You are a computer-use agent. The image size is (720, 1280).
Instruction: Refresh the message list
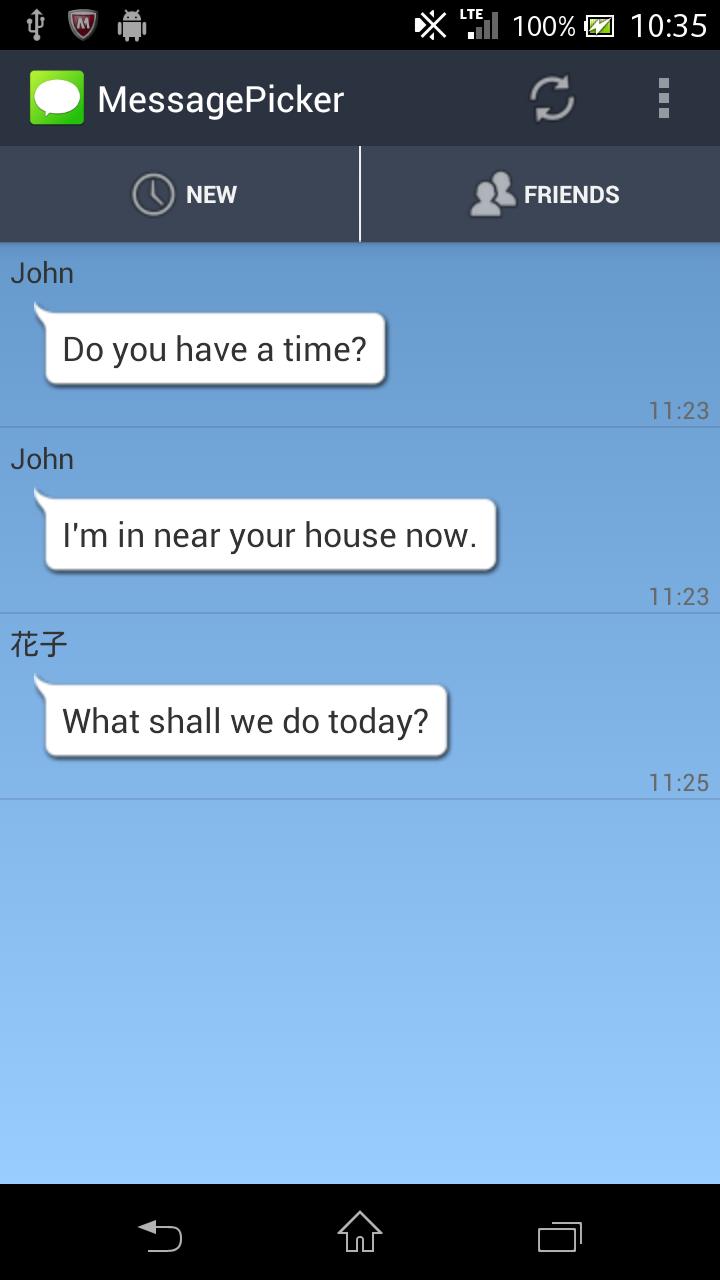pos(552,99)
